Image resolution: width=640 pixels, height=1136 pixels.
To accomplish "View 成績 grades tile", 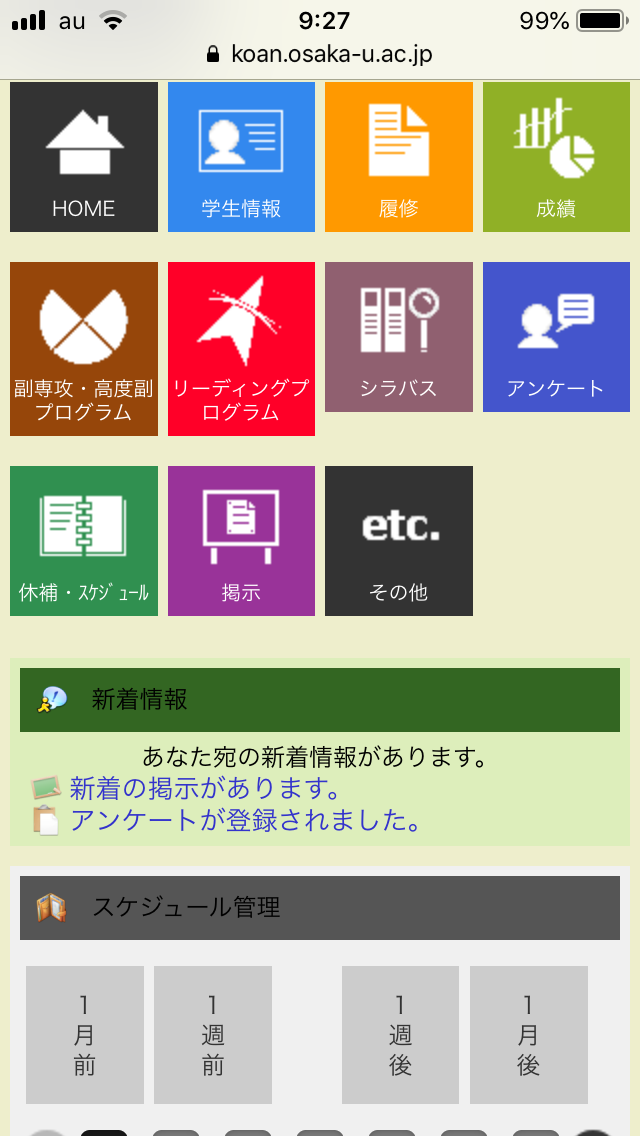I will tap(556, 157).
